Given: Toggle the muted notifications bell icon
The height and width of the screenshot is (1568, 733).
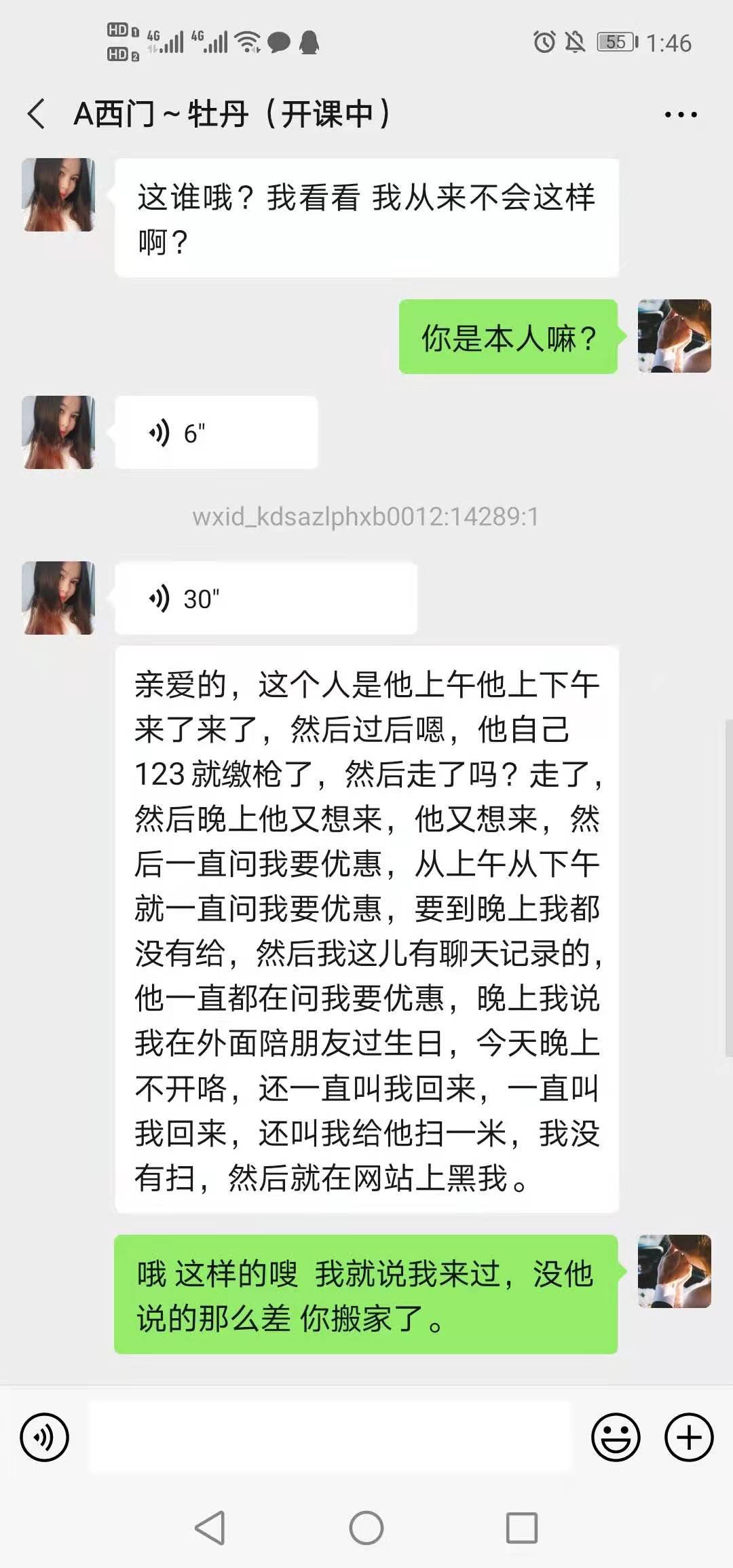Looking at the screenshot, I should tap(574, 42).
